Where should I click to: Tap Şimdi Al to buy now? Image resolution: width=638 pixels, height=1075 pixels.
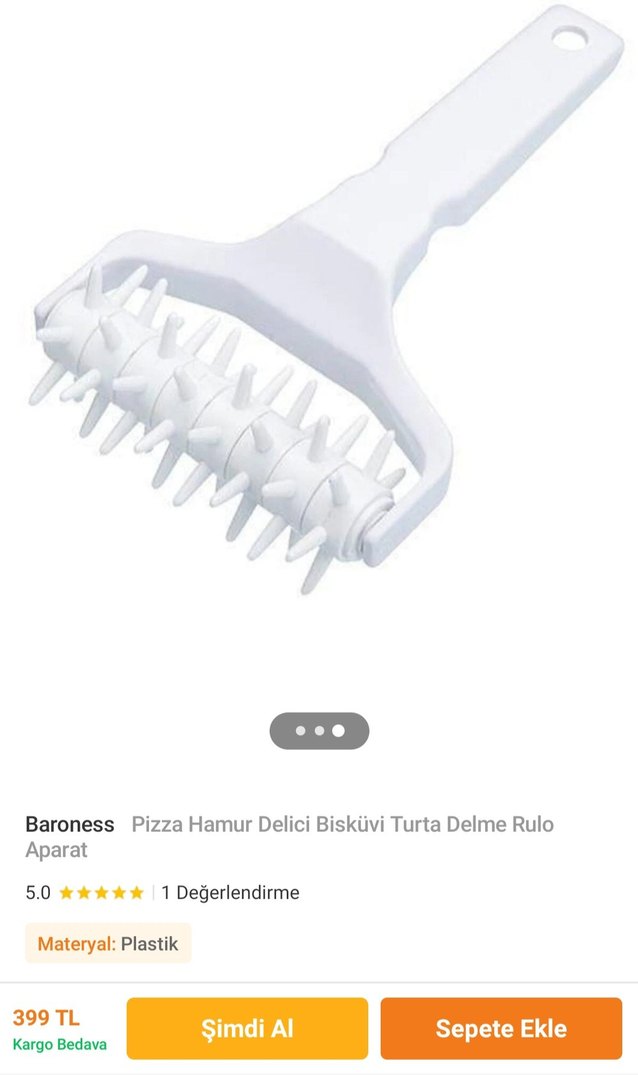pos(247,1028)
